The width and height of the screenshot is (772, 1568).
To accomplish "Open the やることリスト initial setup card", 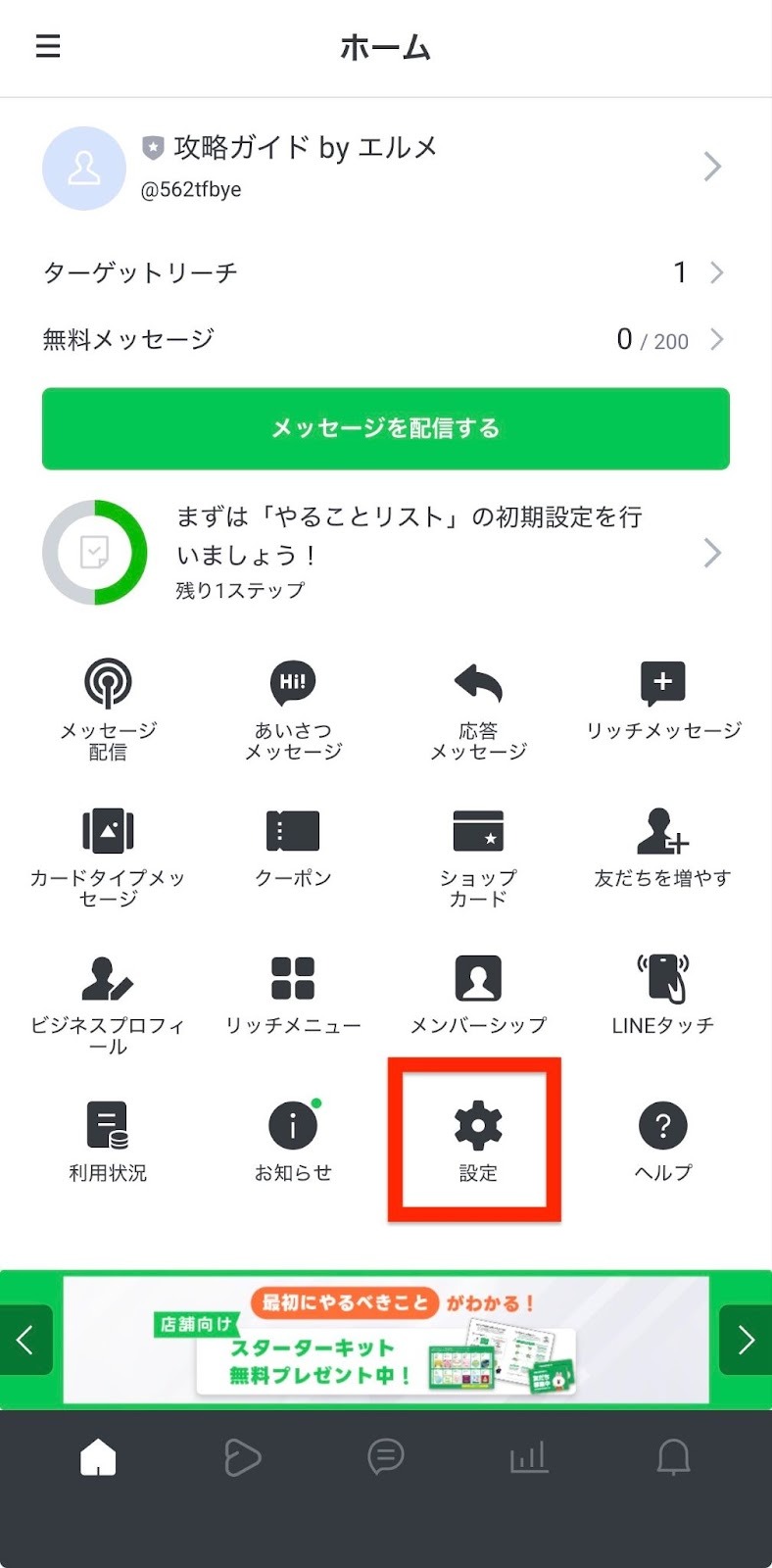I will point(382,553).
